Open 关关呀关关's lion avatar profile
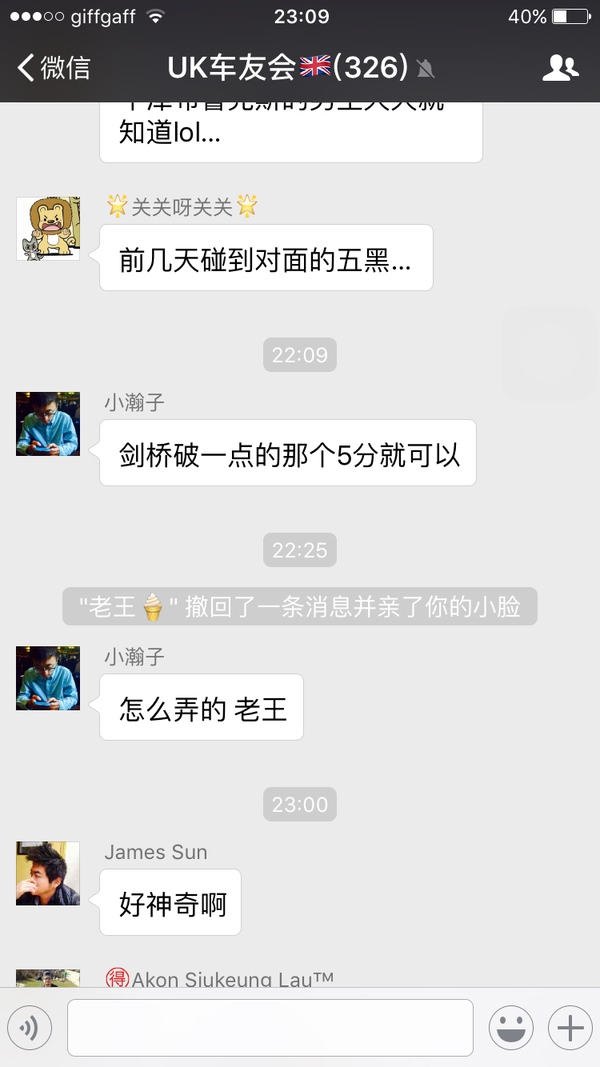Image resolution: width=600 pixels, height=1067 pixels. pyautogui.click(x=48, y=229)
